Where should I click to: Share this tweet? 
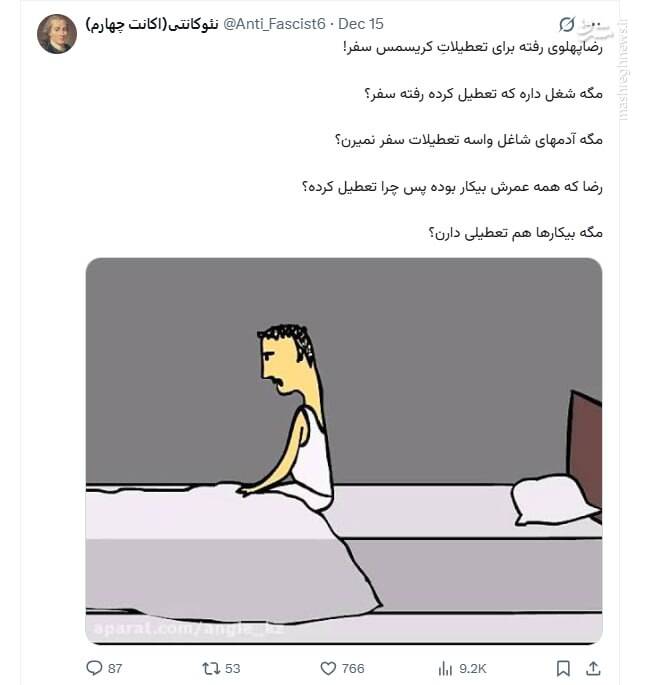(x=593, y=668)
